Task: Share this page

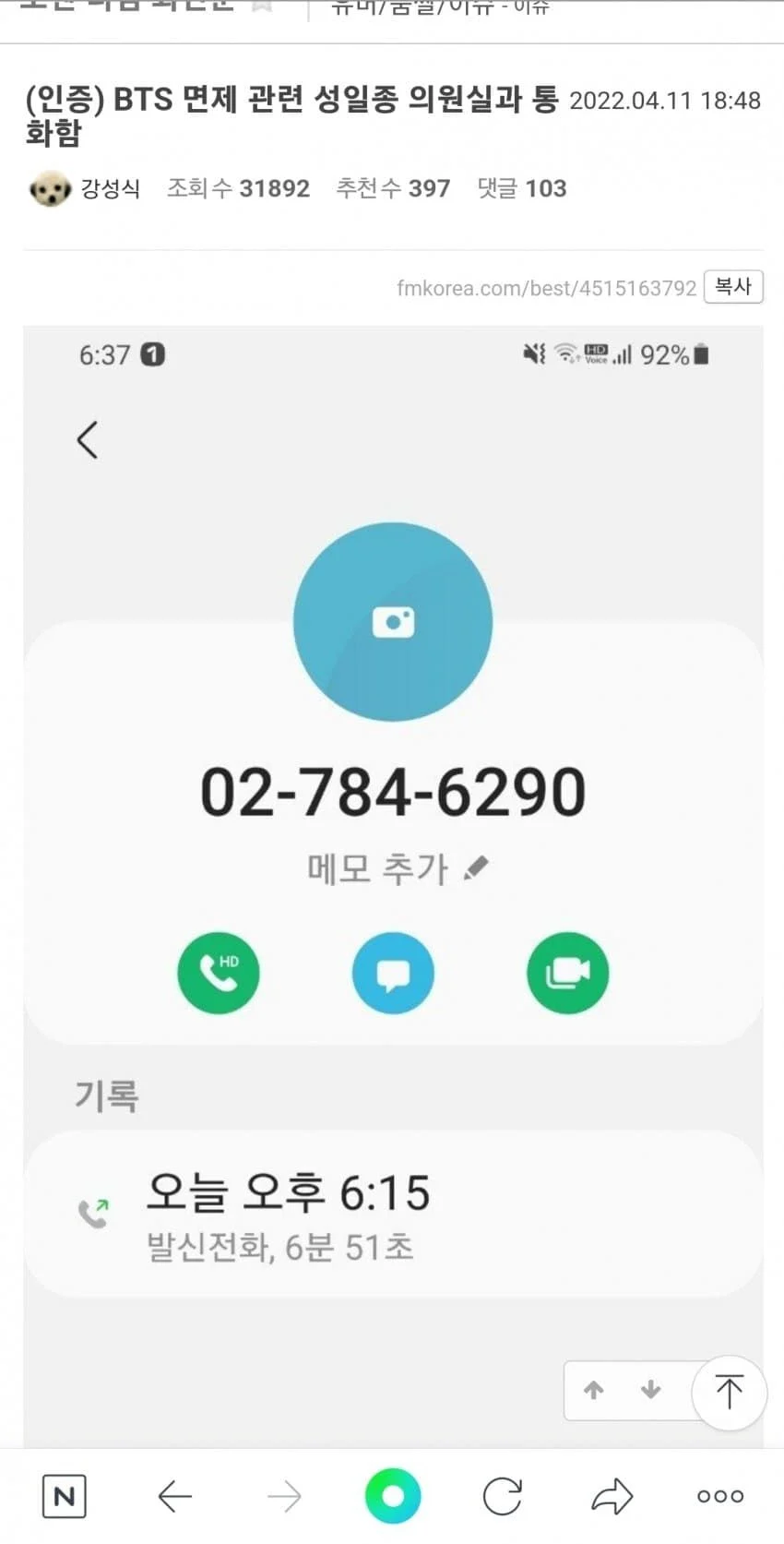Action: pos(612,1496)
